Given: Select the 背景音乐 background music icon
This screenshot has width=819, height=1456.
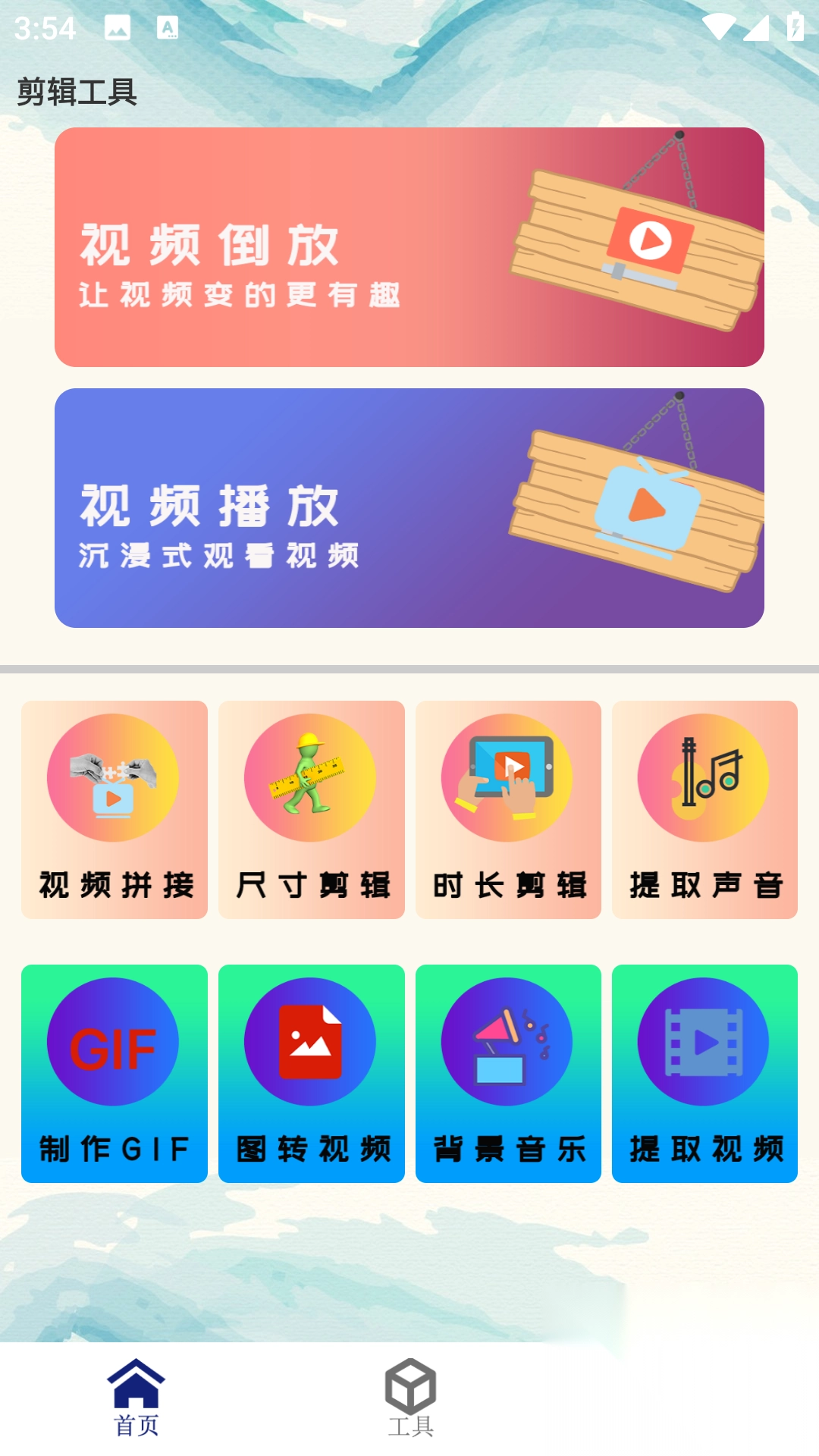Looking at the screenshot, I should pos(507,1042).
